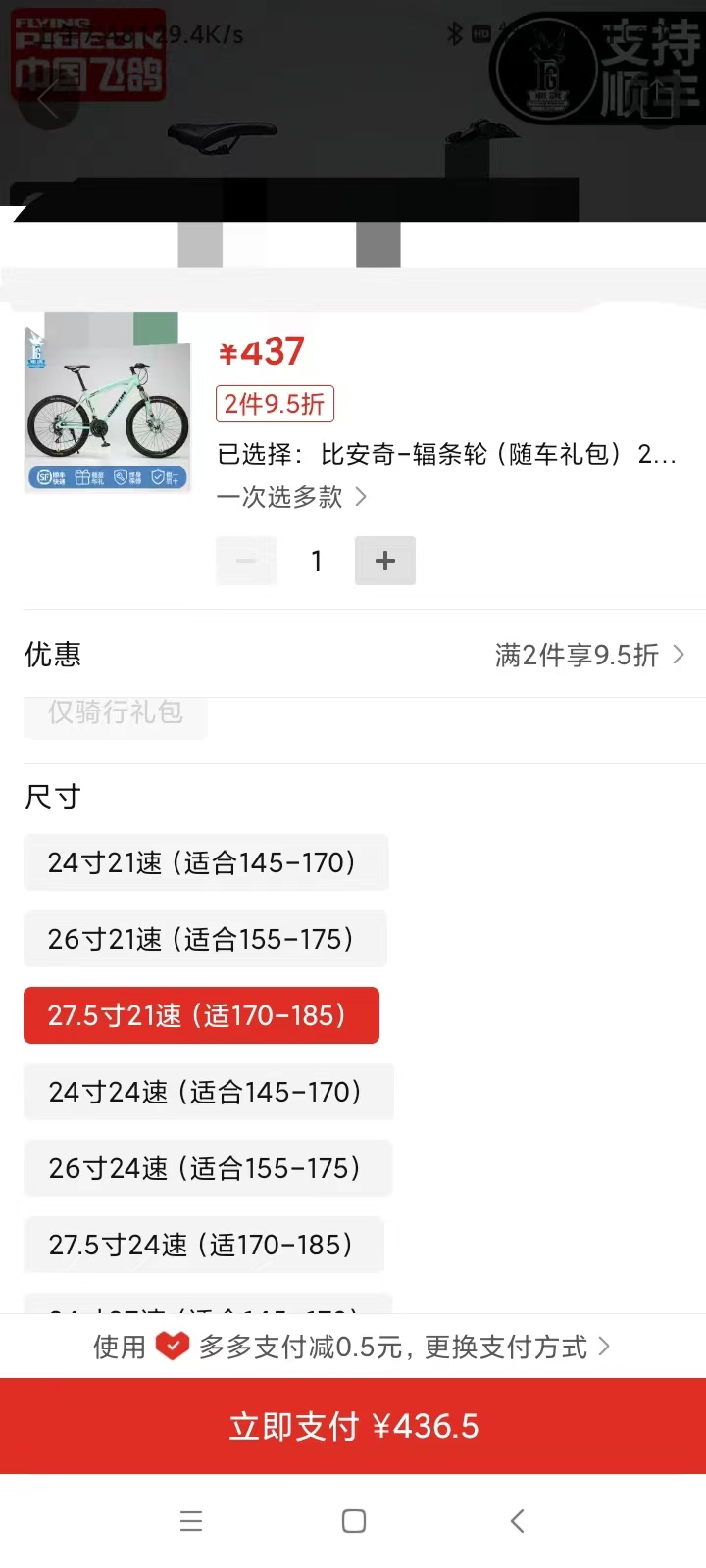
Task: Choose size 26寸21速 (适合155-175)
Action: click(204, 939)
